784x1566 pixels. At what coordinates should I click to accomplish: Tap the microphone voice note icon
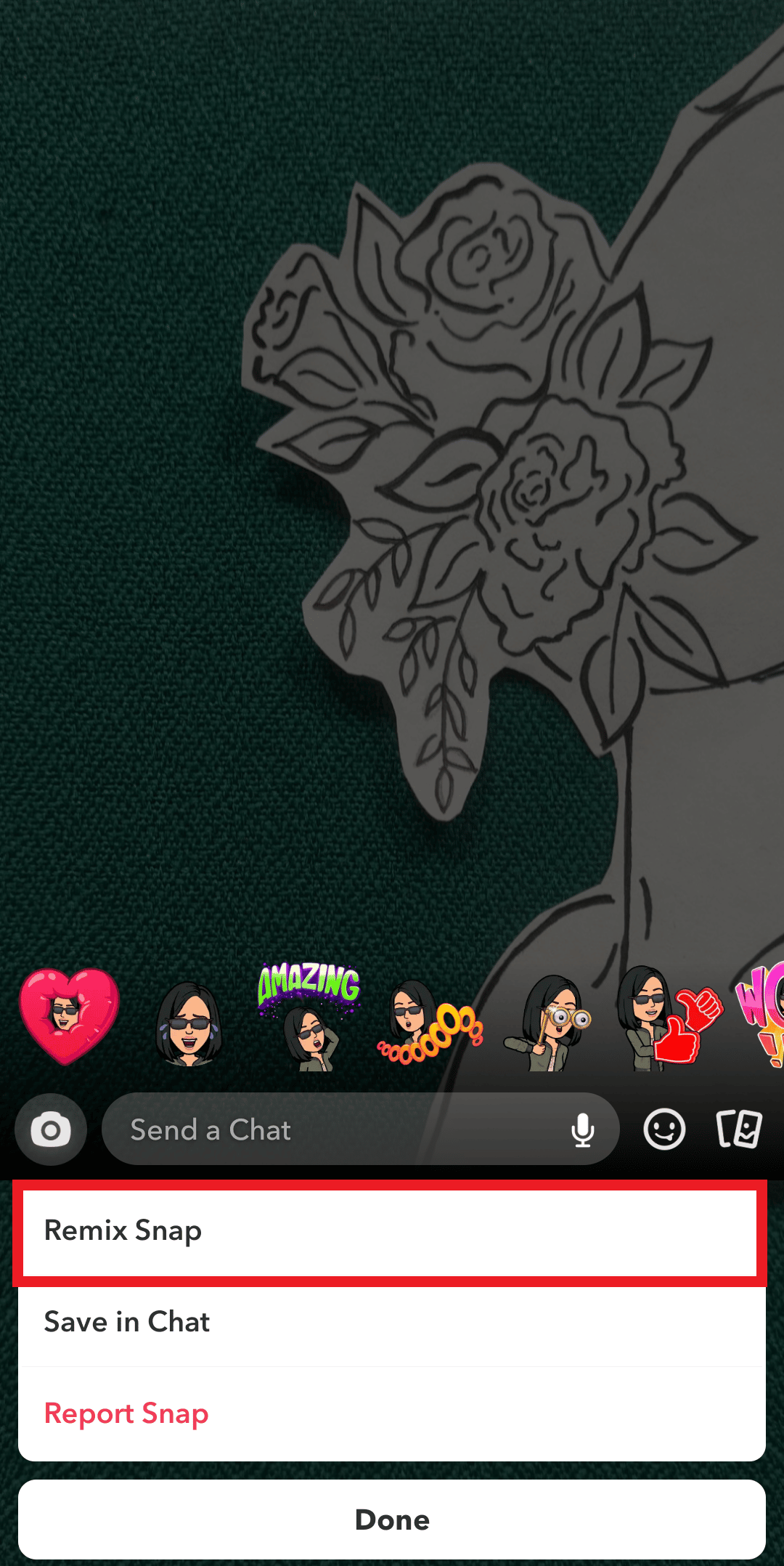[582, 1130]
